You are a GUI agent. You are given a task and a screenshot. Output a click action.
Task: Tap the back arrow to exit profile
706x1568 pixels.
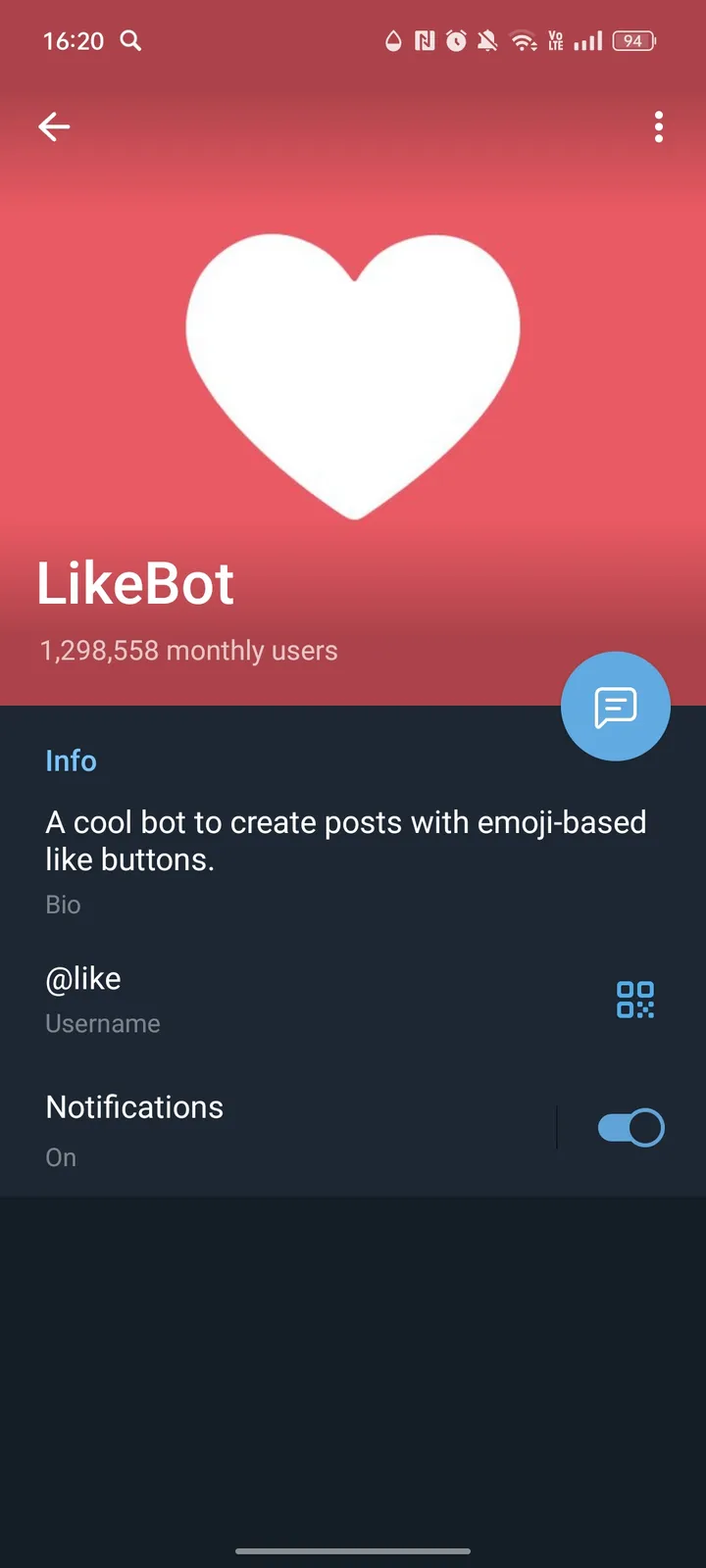pos(54,126)
